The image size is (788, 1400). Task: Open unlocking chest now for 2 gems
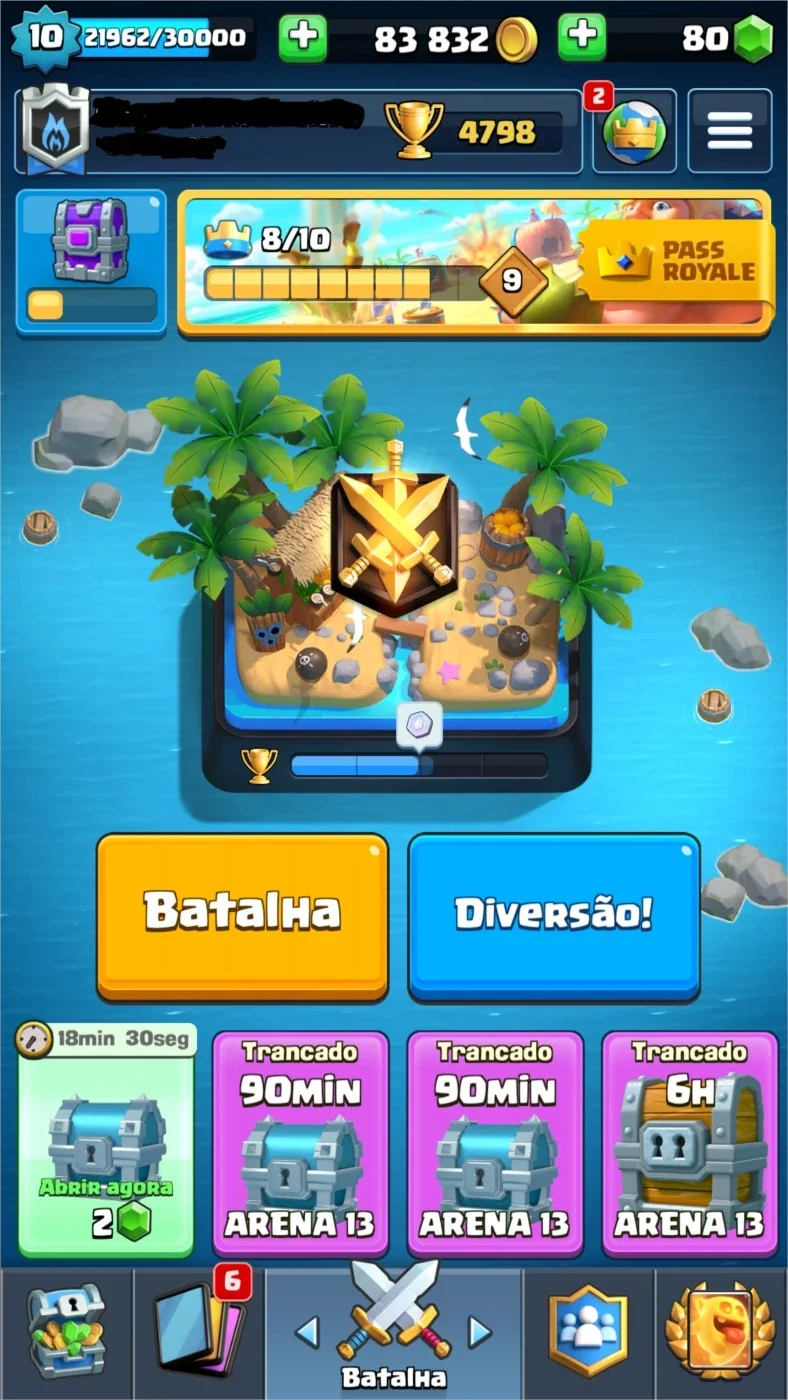click(106, 1140)
